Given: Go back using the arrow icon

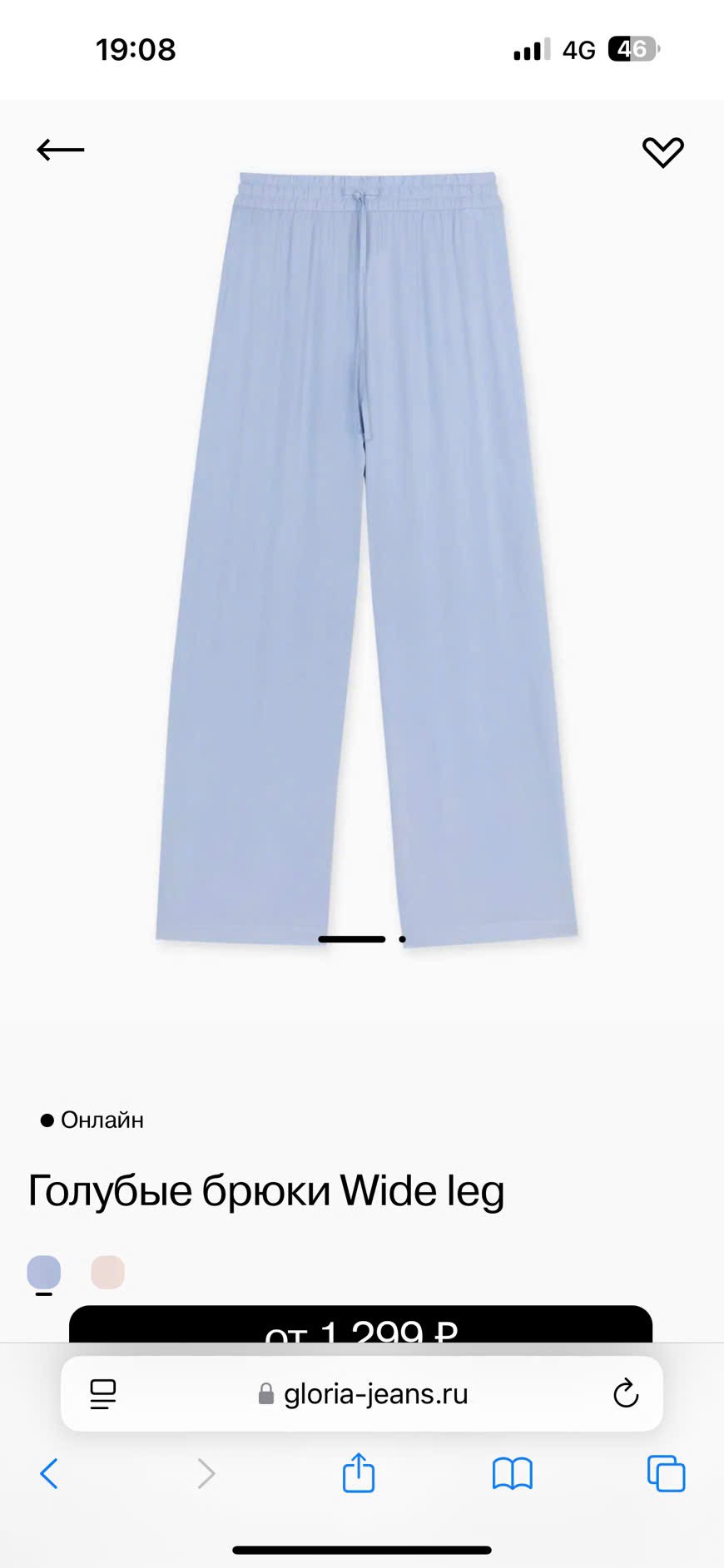Looking at the screenshot, I should tap(61, 150).
